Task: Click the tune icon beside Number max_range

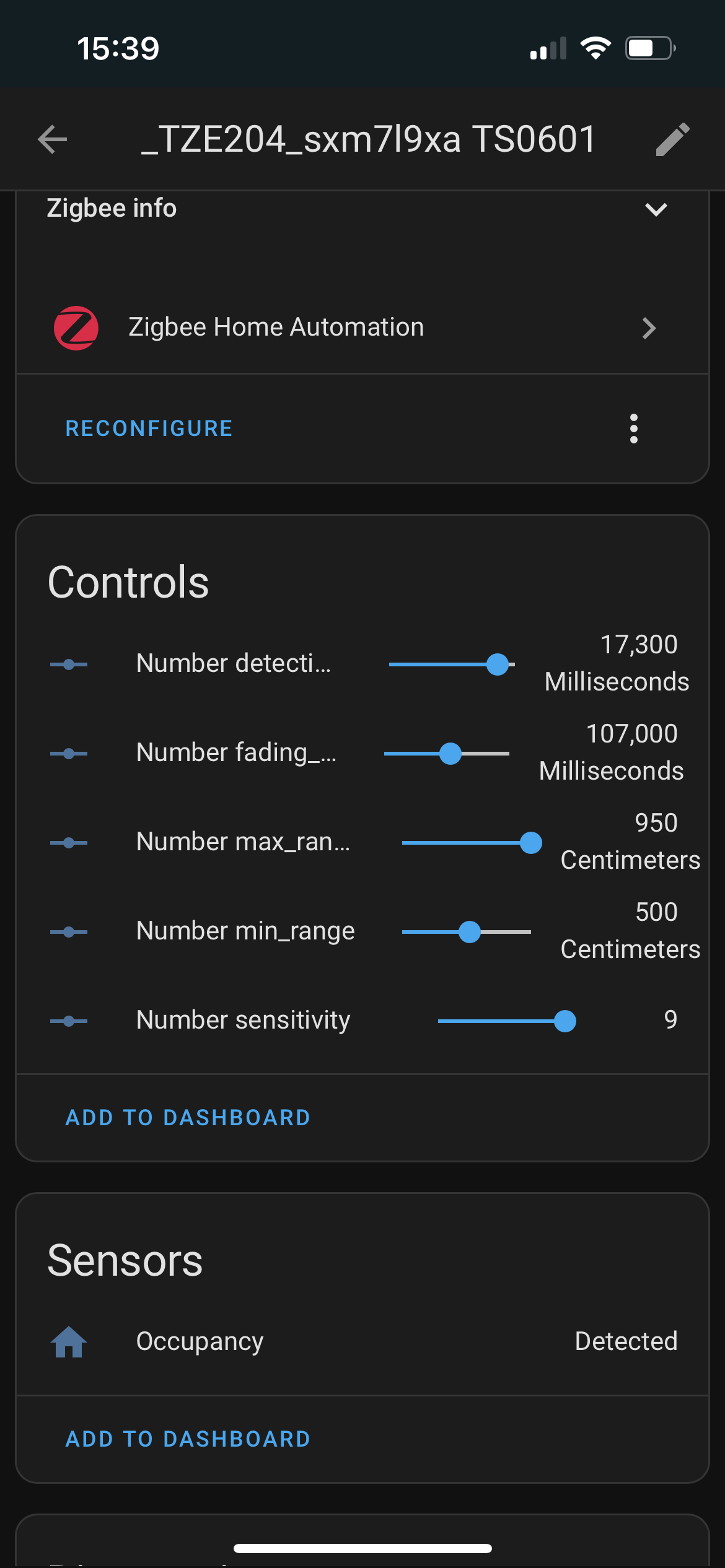Action: point(69,842)
